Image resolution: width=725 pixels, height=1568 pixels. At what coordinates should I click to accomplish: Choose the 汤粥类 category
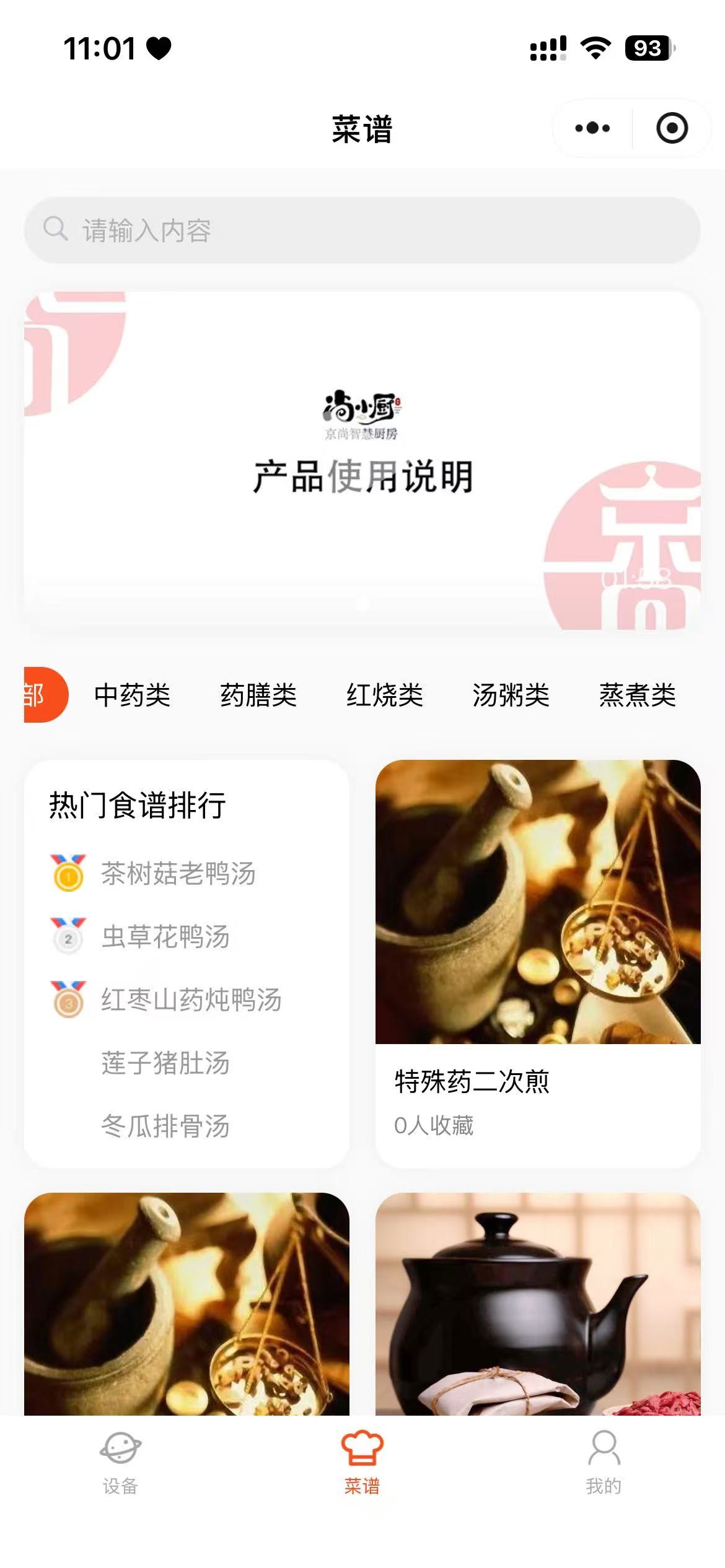[511, 695]
